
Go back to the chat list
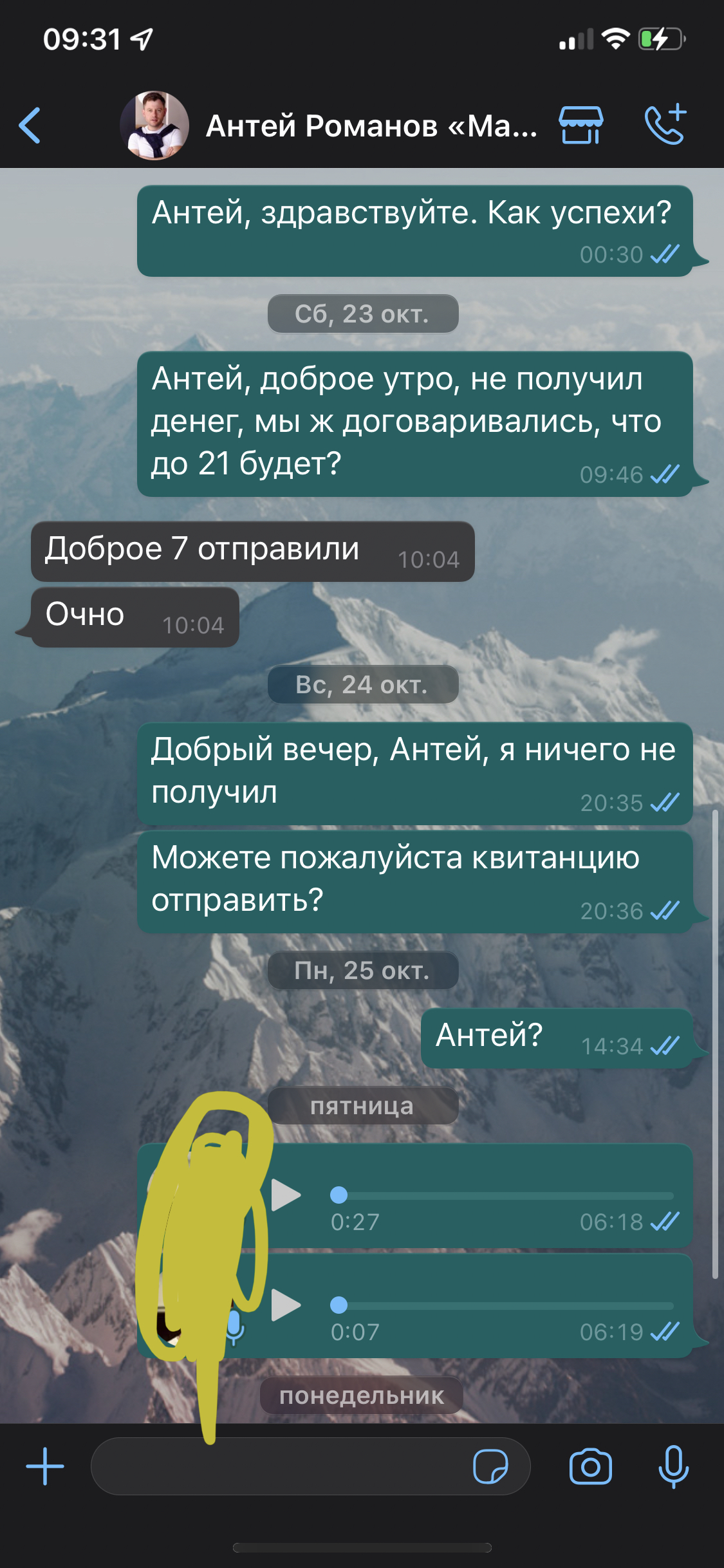[30, 126]
